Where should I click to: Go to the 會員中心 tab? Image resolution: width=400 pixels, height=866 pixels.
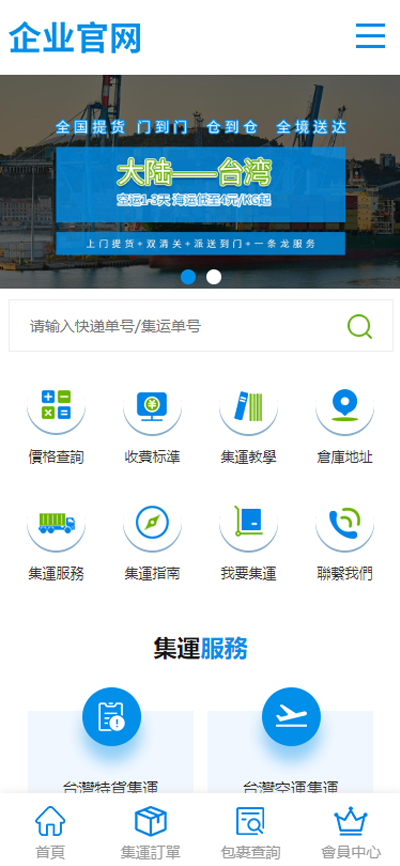(351, 832)
